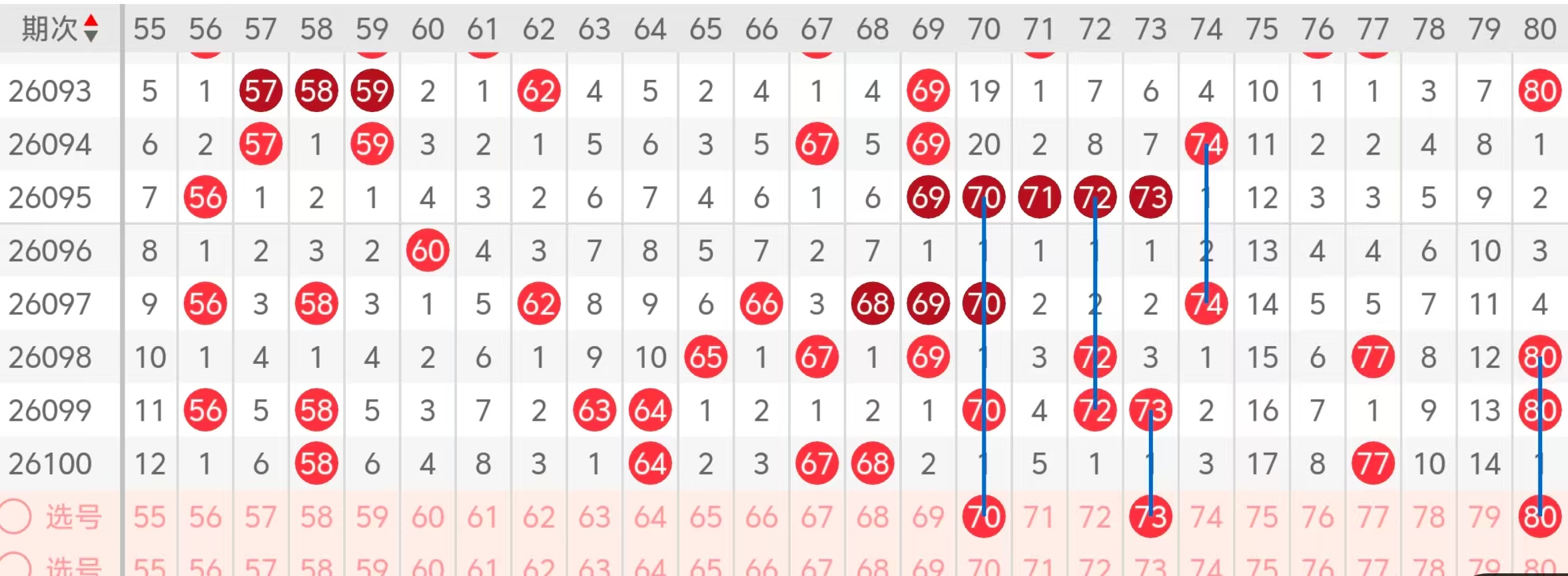Deselect number 73 in the first 选号 row
Screen dimensions: 1568x576
tap(1150, 517)
